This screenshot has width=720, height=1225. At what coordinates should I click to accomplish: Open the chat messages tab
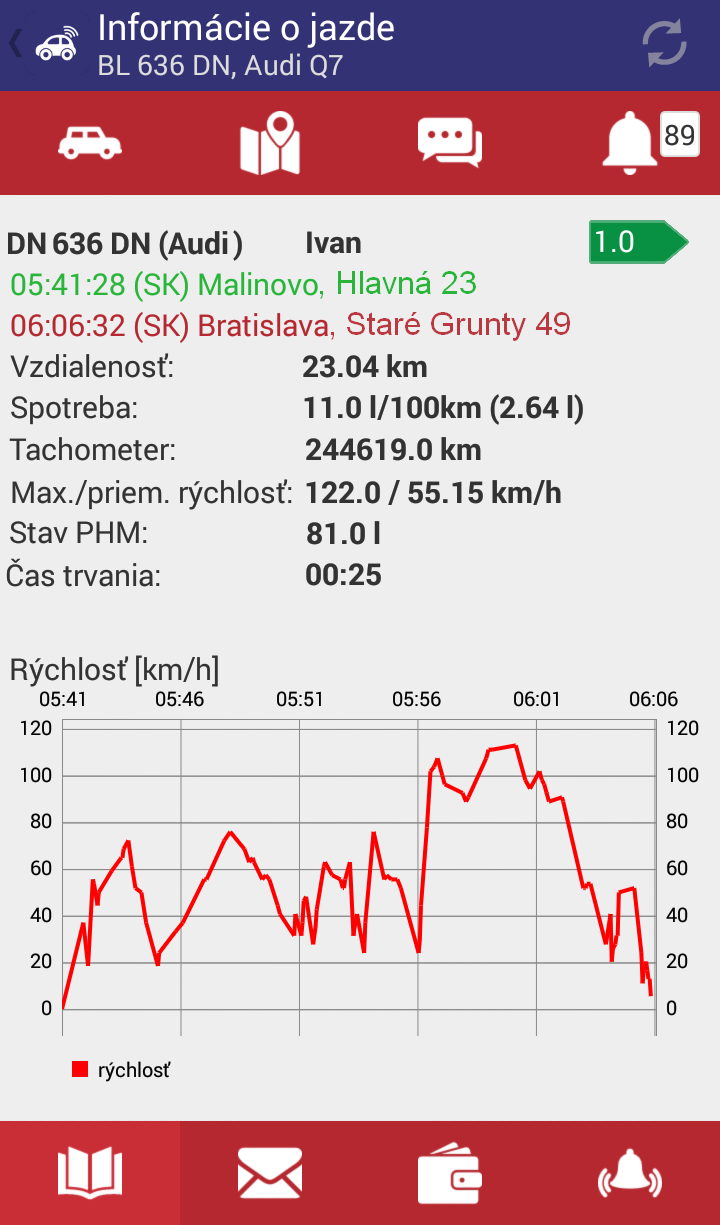tap(450, 143)
